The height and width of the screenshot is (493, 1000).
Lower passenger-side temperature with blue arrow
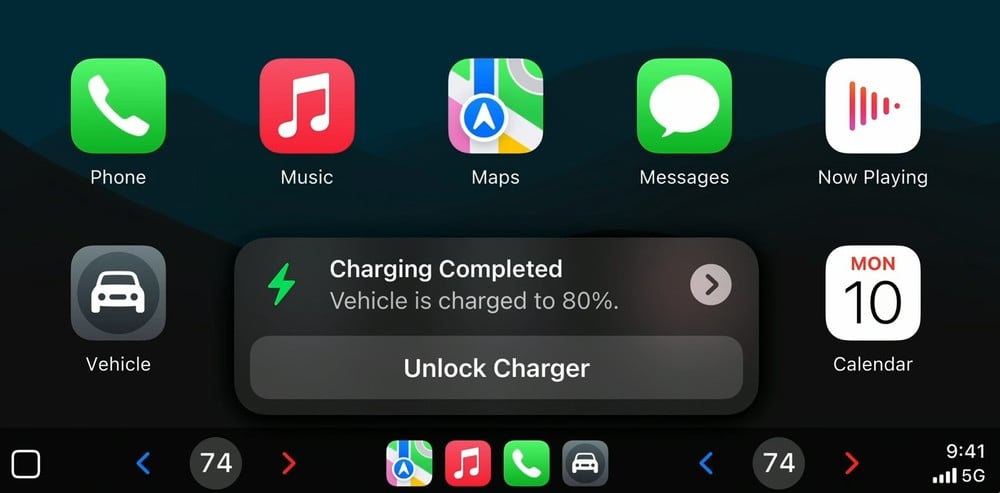[x=706, y=463]
